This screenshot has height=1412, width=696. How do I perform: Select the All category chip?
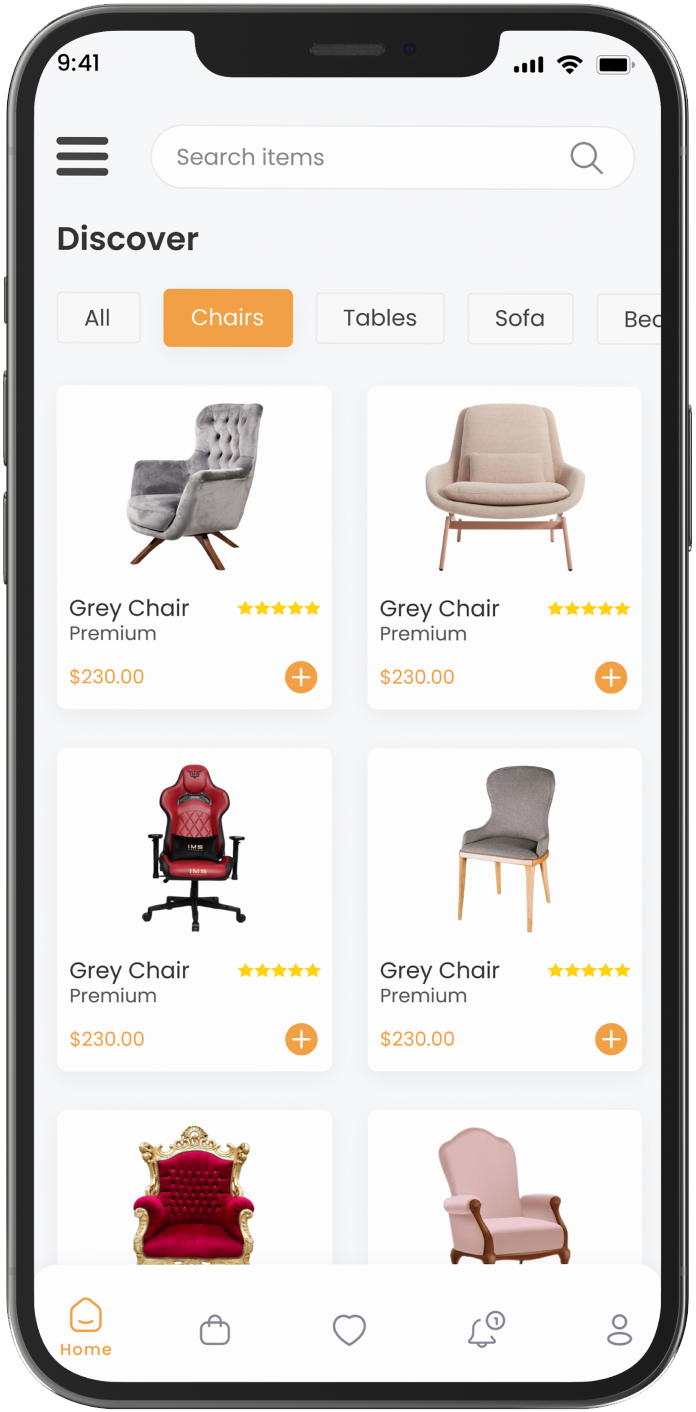(98, 318)
